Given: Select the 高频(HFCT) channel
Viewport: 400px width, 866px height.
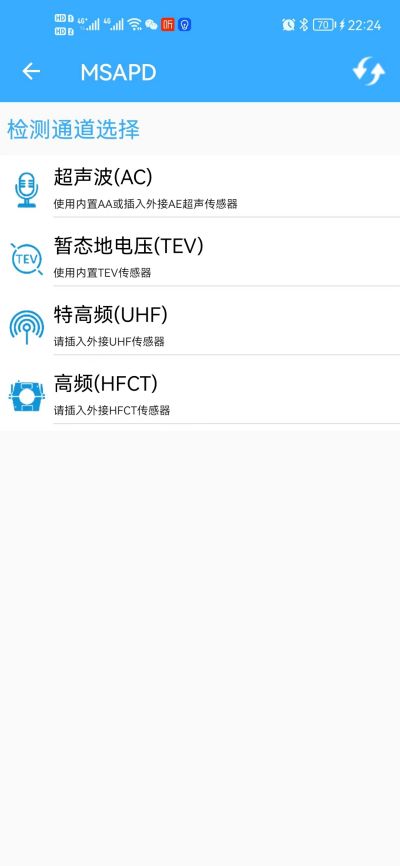Looking at the screenshot, I should pyautogui.click(x=200, y=393).
